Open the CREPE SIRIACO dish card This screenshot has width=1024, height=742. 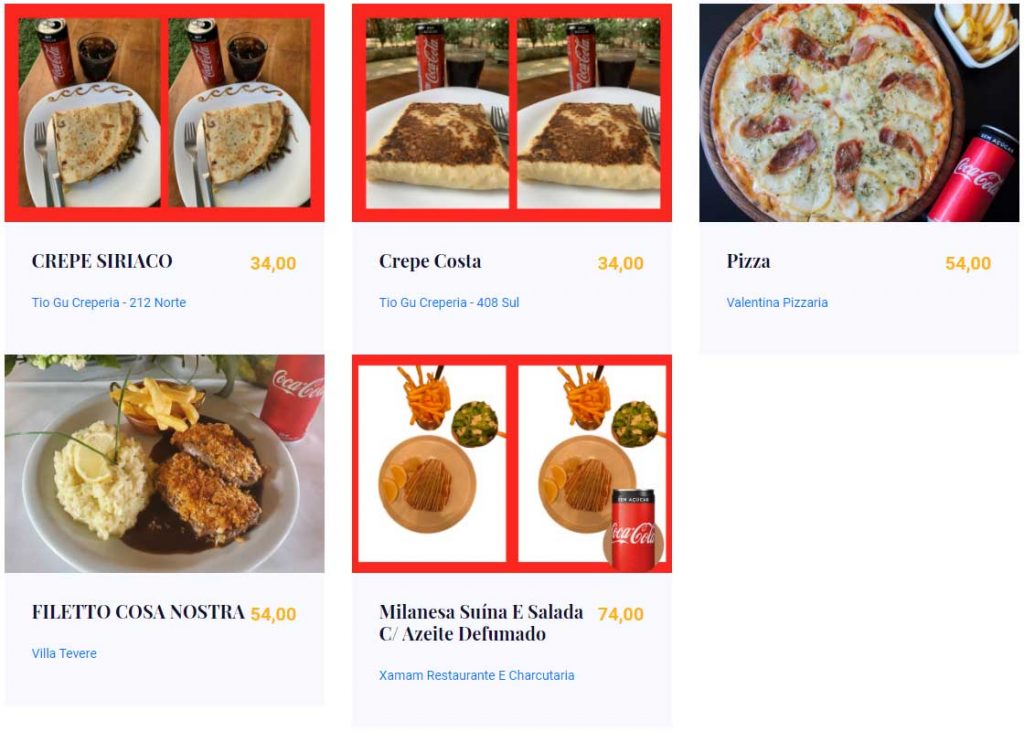click(x=102, y=261)
